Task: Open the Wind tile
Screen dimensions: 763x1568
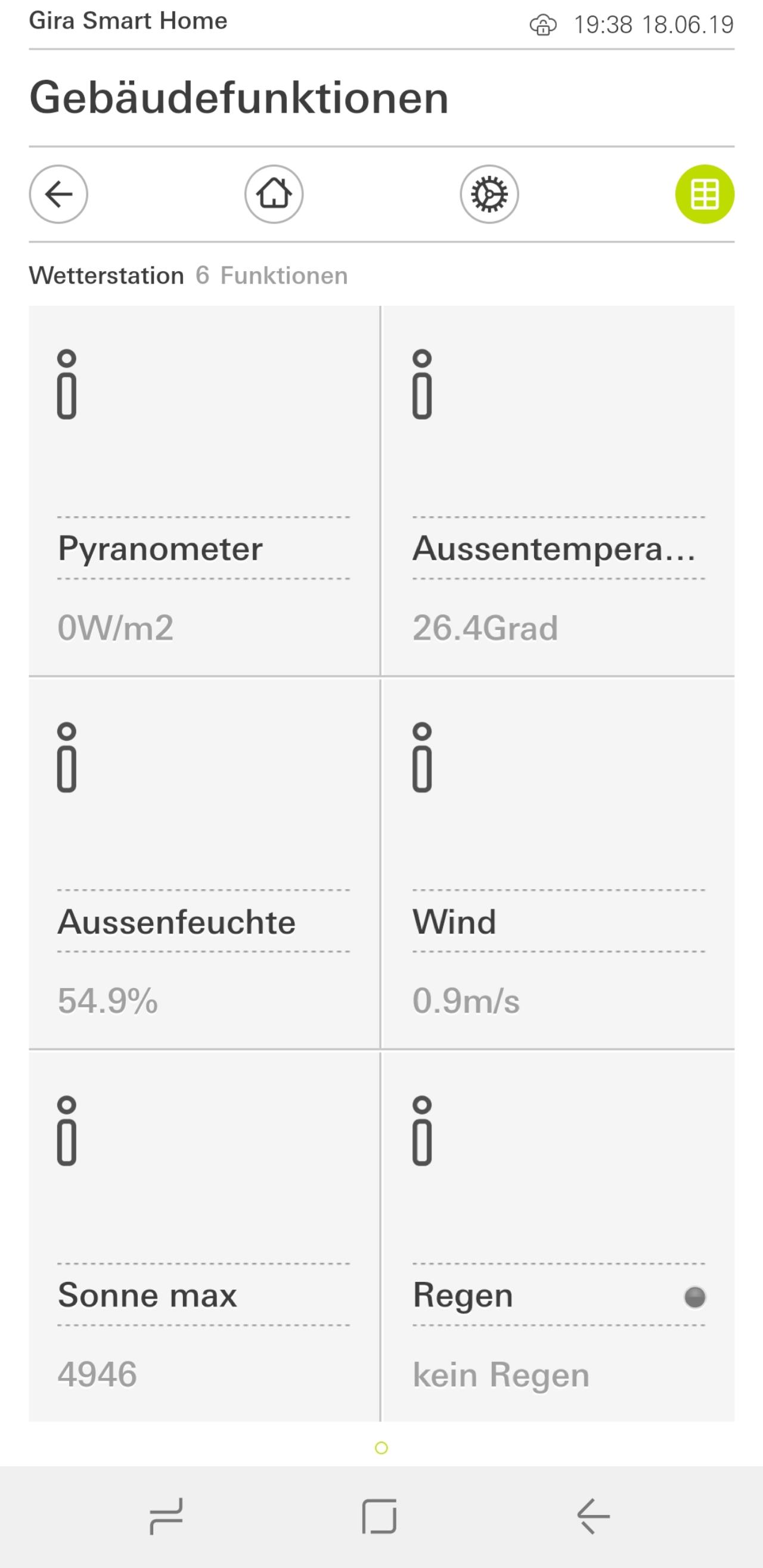Action: pos(559,864)
